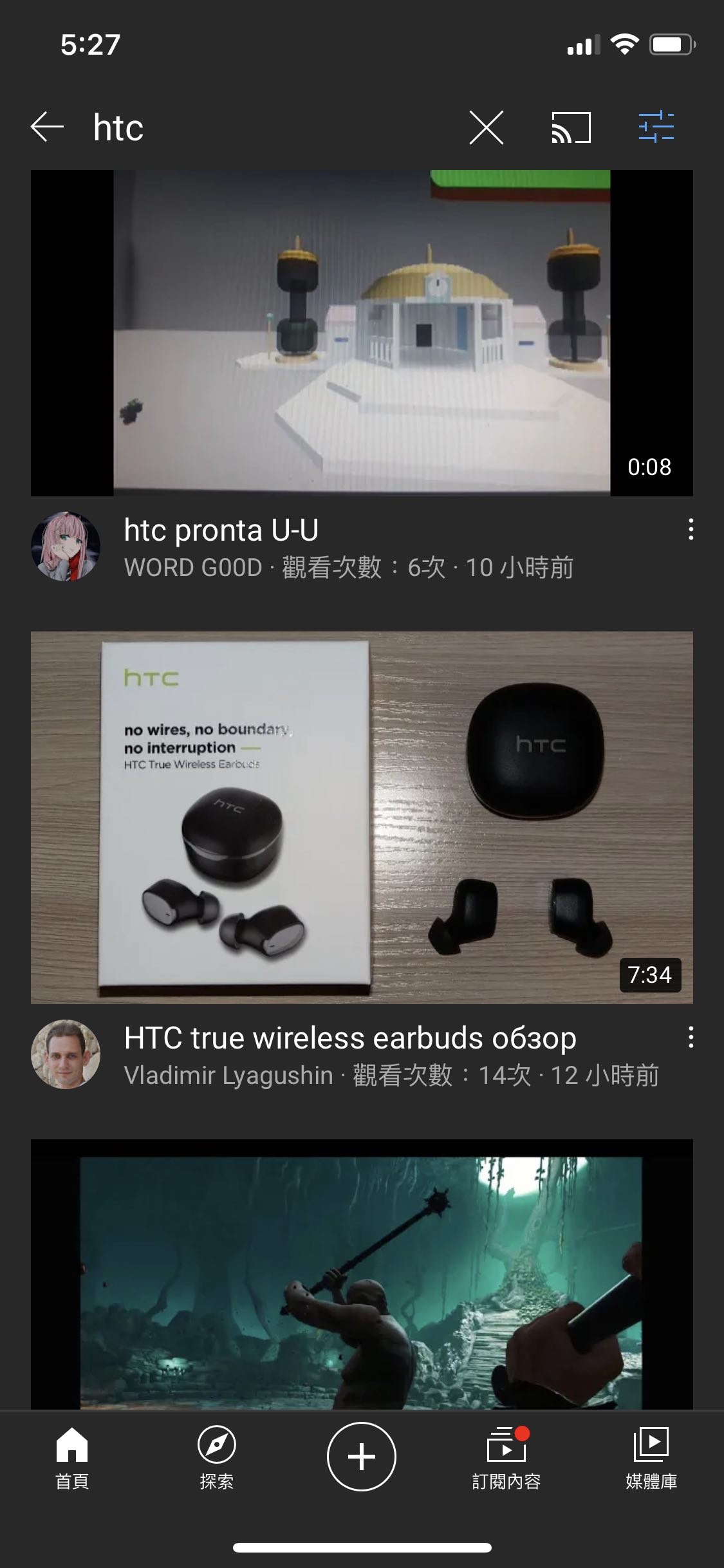Tap the create plus button

click(x=362, y=1457)
